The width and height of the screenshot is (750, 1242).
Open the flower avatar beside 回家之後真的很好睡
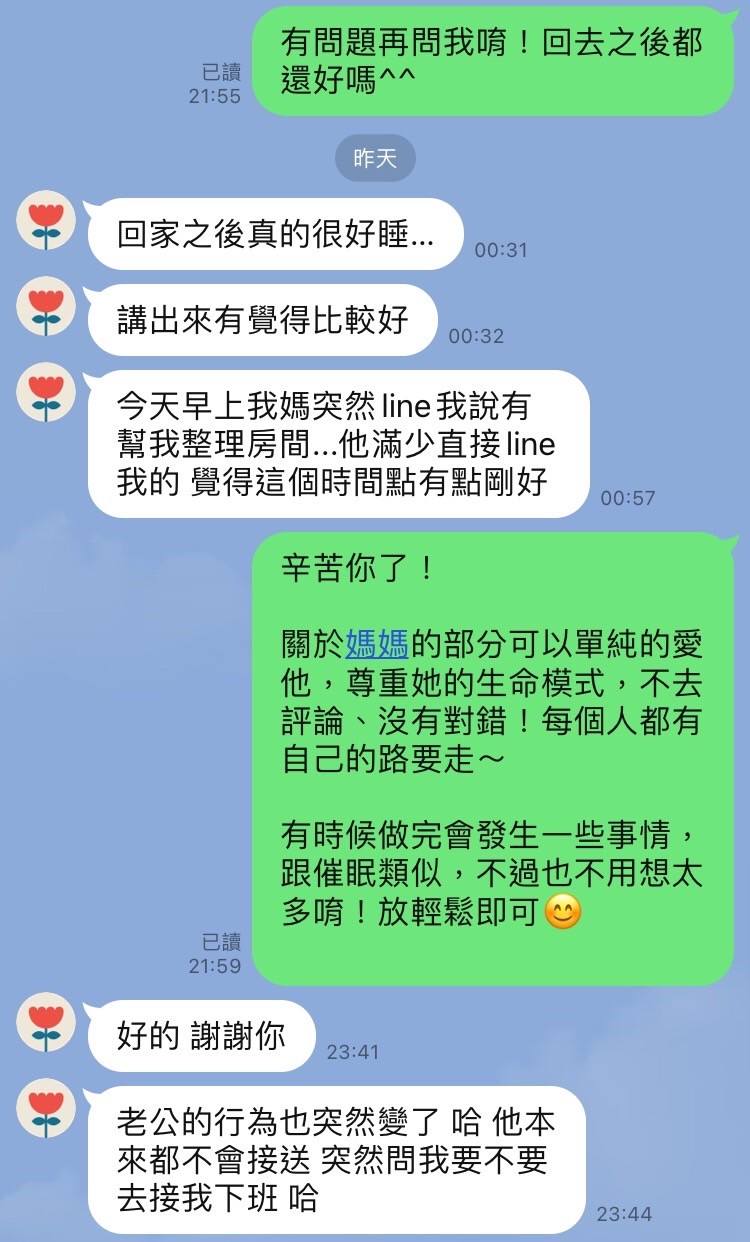coord(46,220)
